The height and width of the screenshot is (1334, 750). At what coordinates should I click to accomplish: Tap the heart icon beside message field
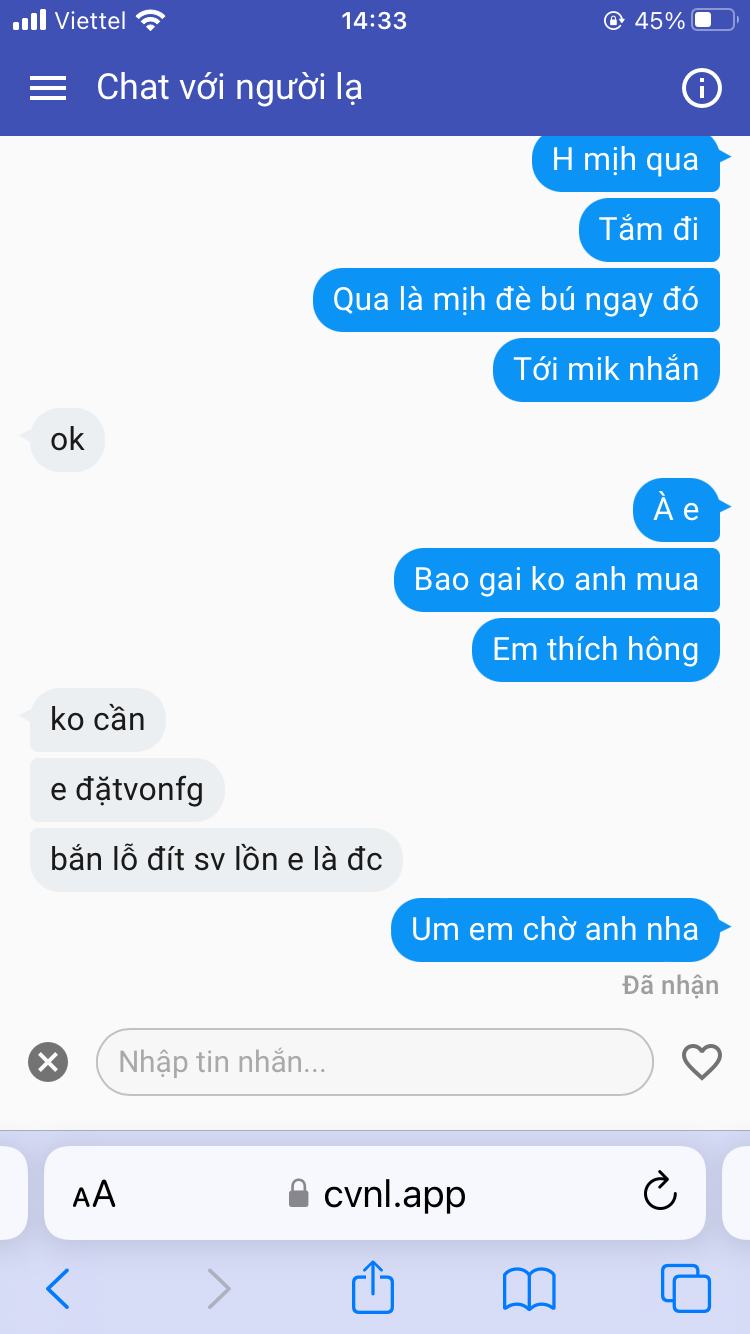pyautogui.click(x=701, y=1061)
